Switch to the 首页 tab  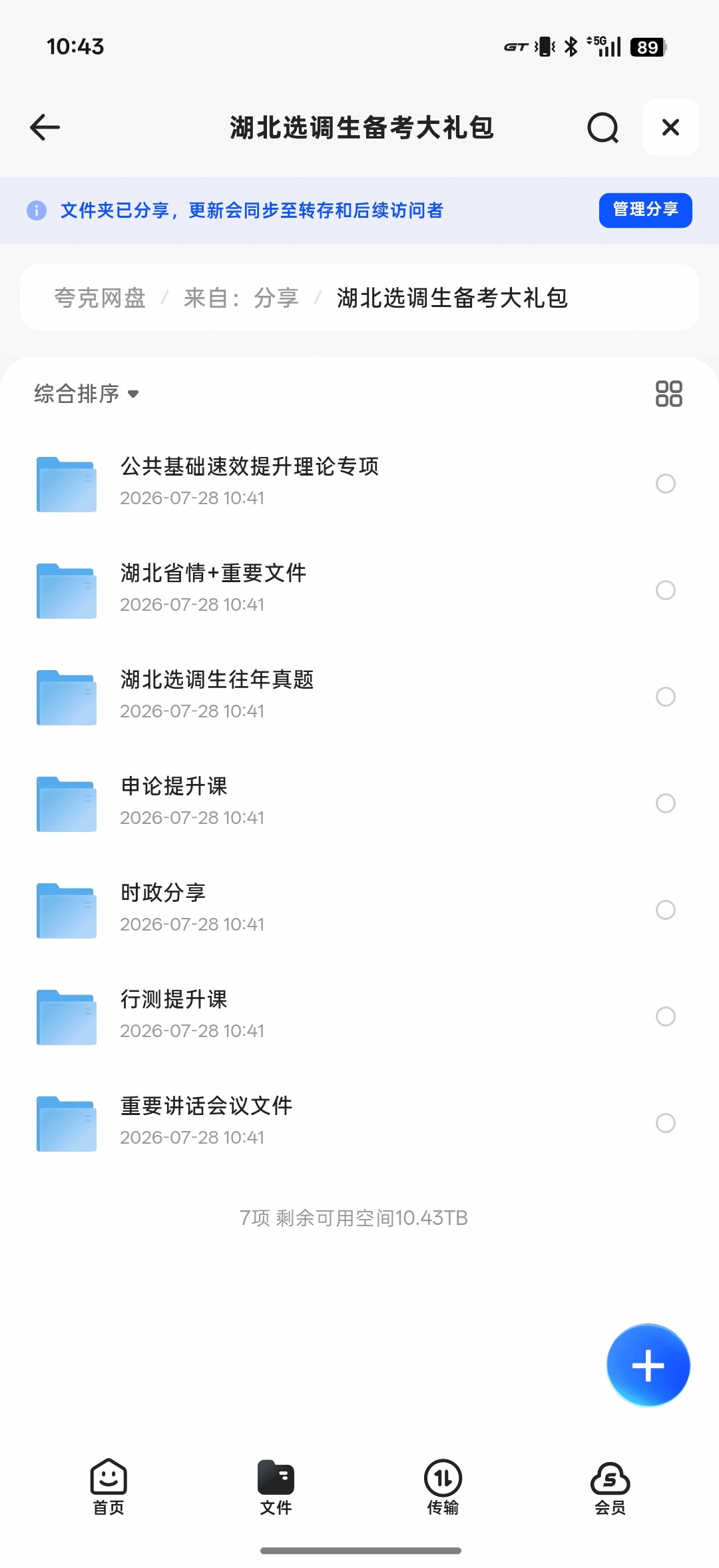point(109,1487)
